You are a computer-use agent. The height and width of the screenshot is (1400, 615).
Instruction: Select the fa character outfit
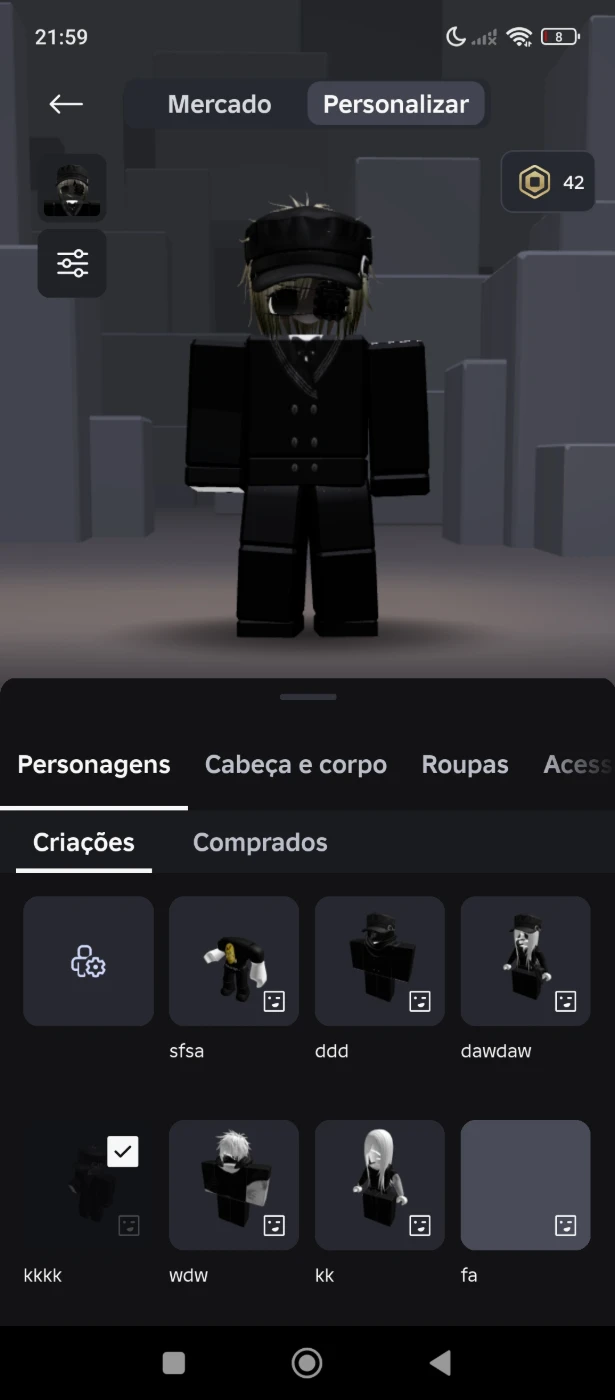(x=526, y=1185)
